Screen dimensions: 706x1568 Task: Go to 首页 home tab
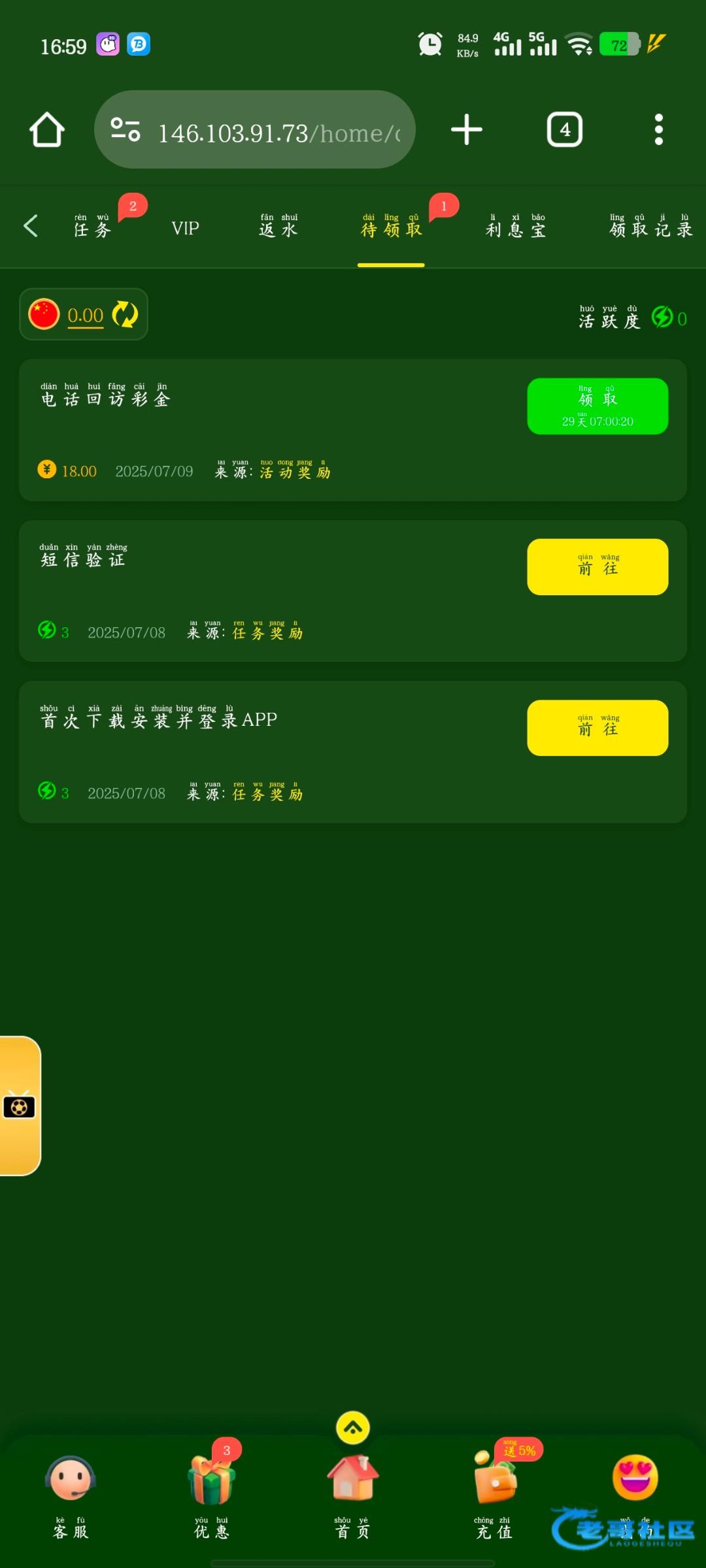pos(352,1496)
